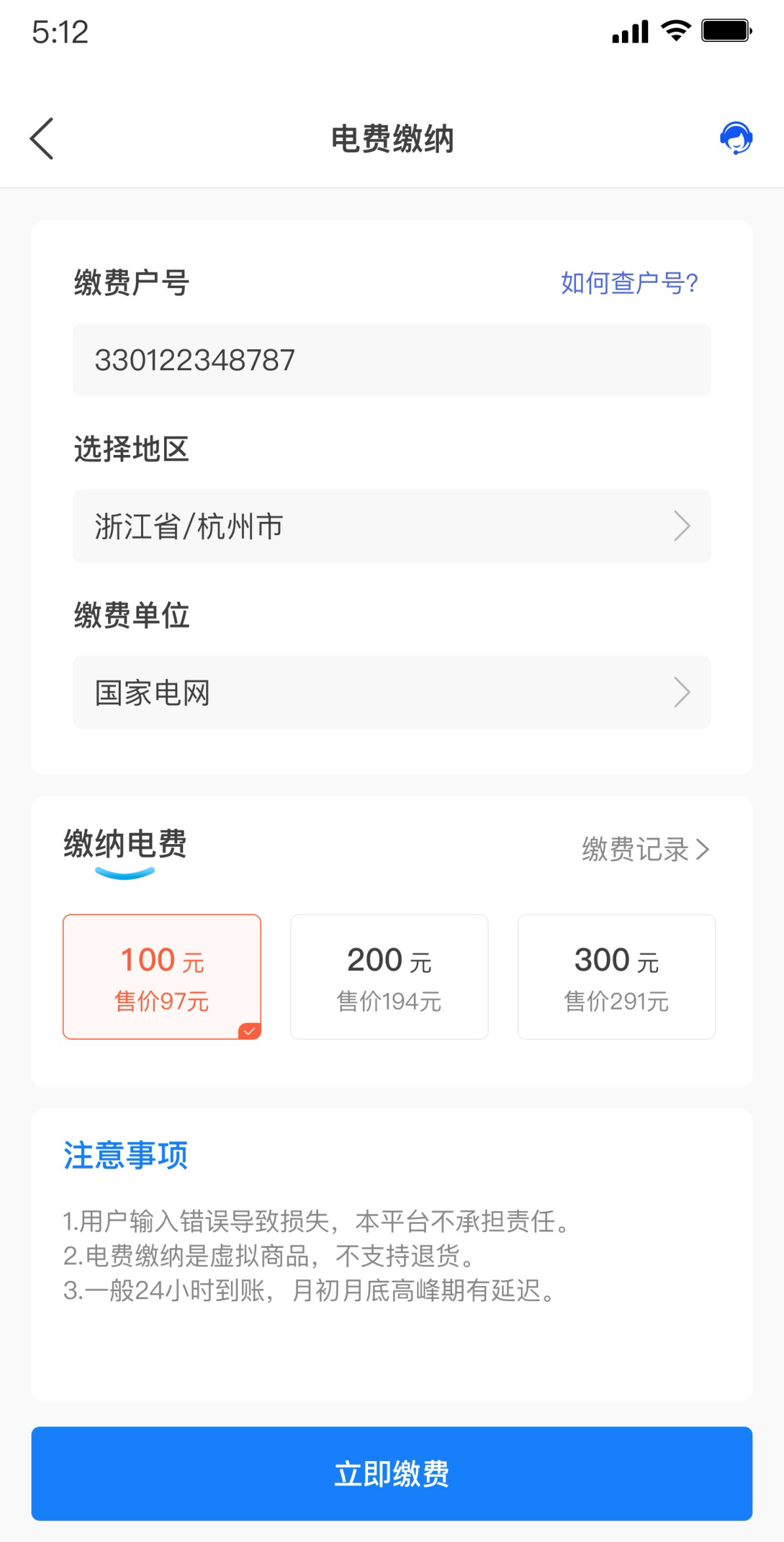Choose the 300 元 amount option
Screen dimensions: 784x1542
[x=617, y=977]
